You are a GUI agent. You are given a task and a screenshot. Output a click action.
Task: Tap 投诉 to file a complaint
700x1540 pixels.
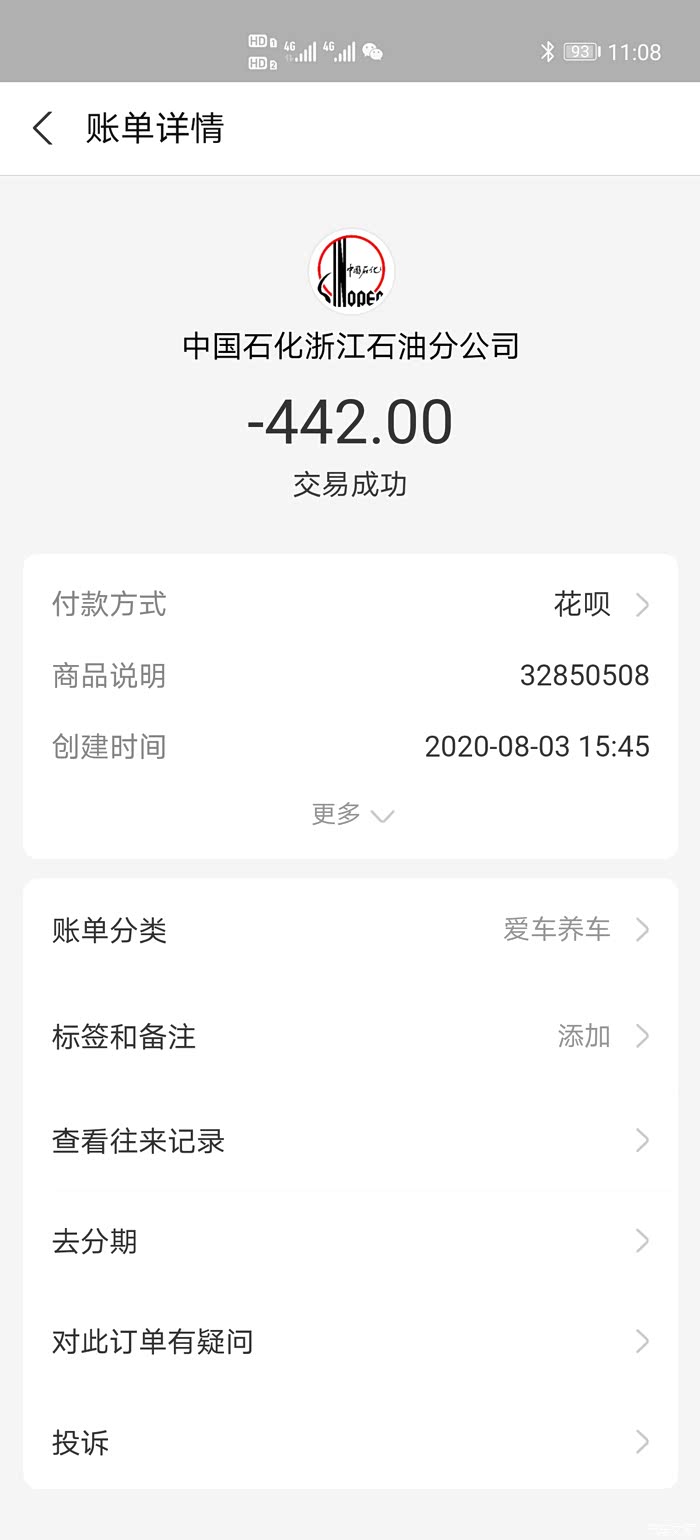(x=350, y=1443)
